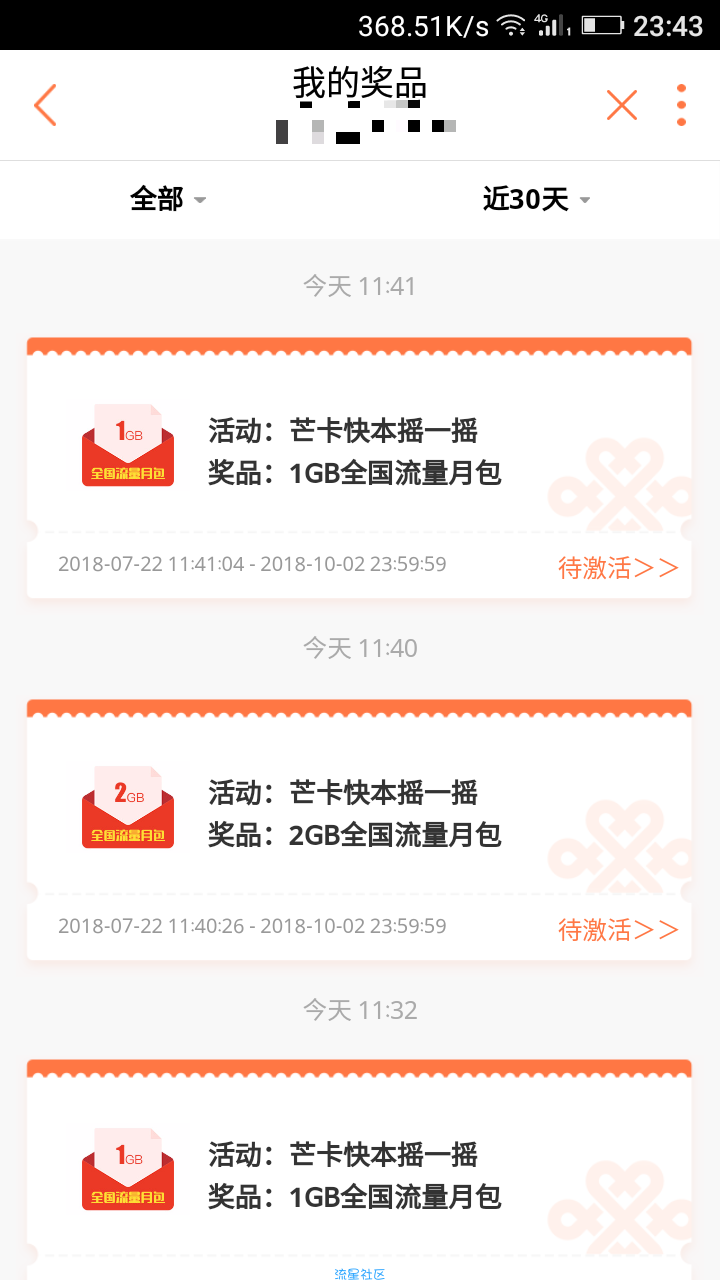Image resolution: width=720 pixels, height=1280 pixels.
Task: Activate the 2GB prize from 11:40
Action: click(618, 930)
